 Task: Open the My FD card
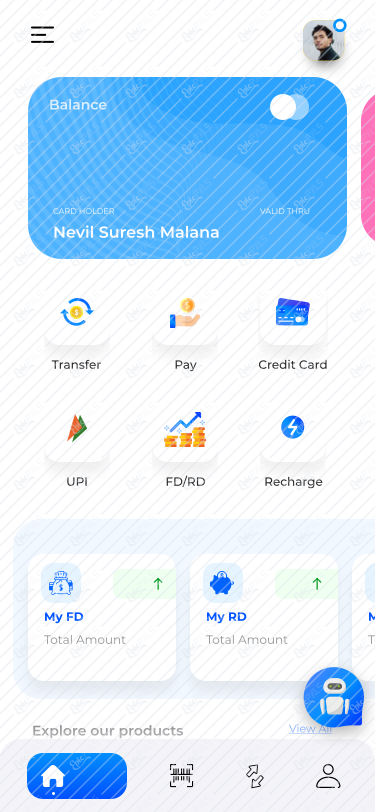click(102, 617)
